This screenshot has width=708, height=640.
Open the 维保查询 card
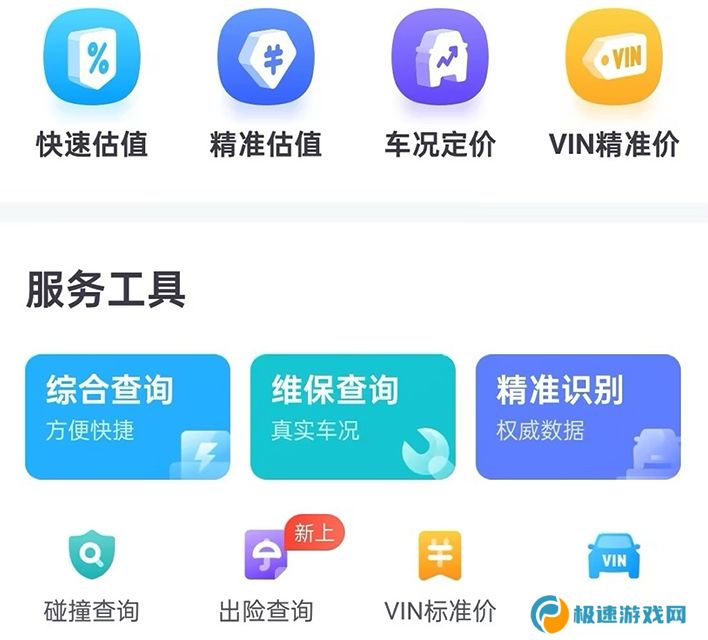click(x=353, y=416)
